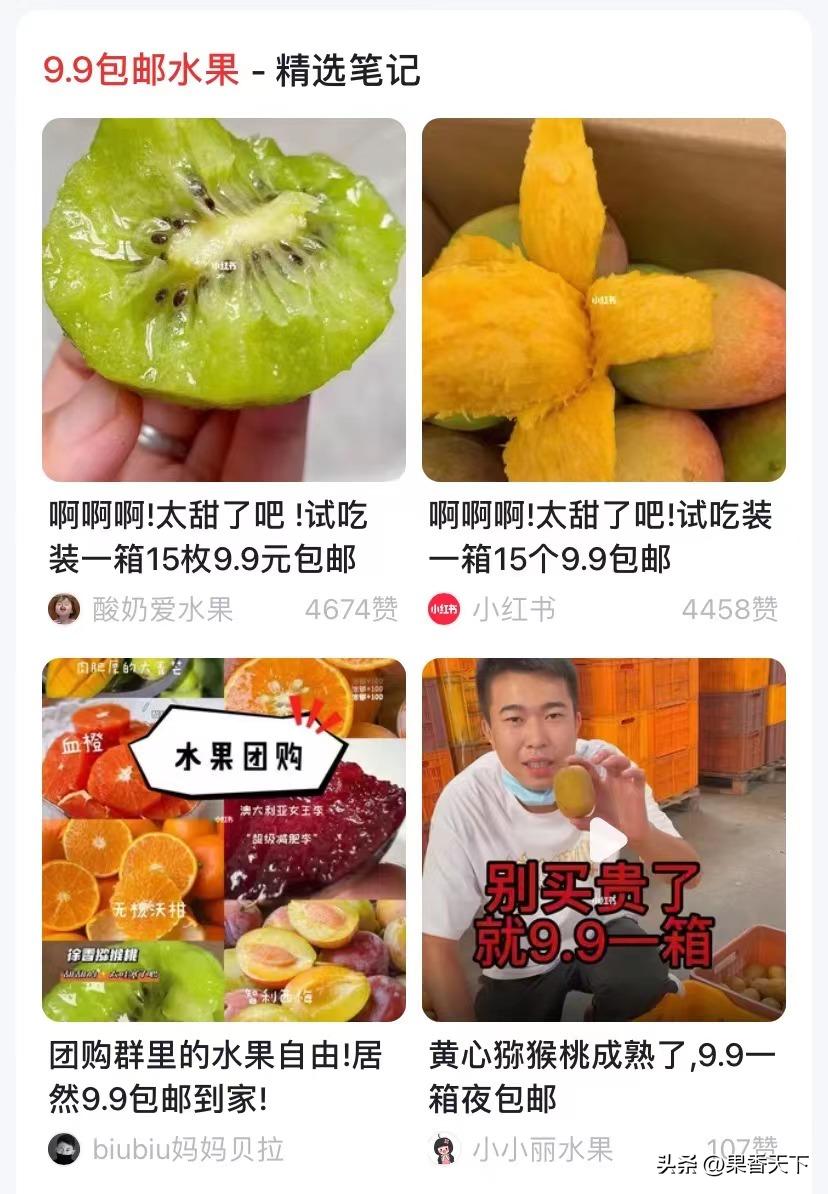
Task: Click the 黄心猕猴桃成熟了 title text
Action: 597,1080
